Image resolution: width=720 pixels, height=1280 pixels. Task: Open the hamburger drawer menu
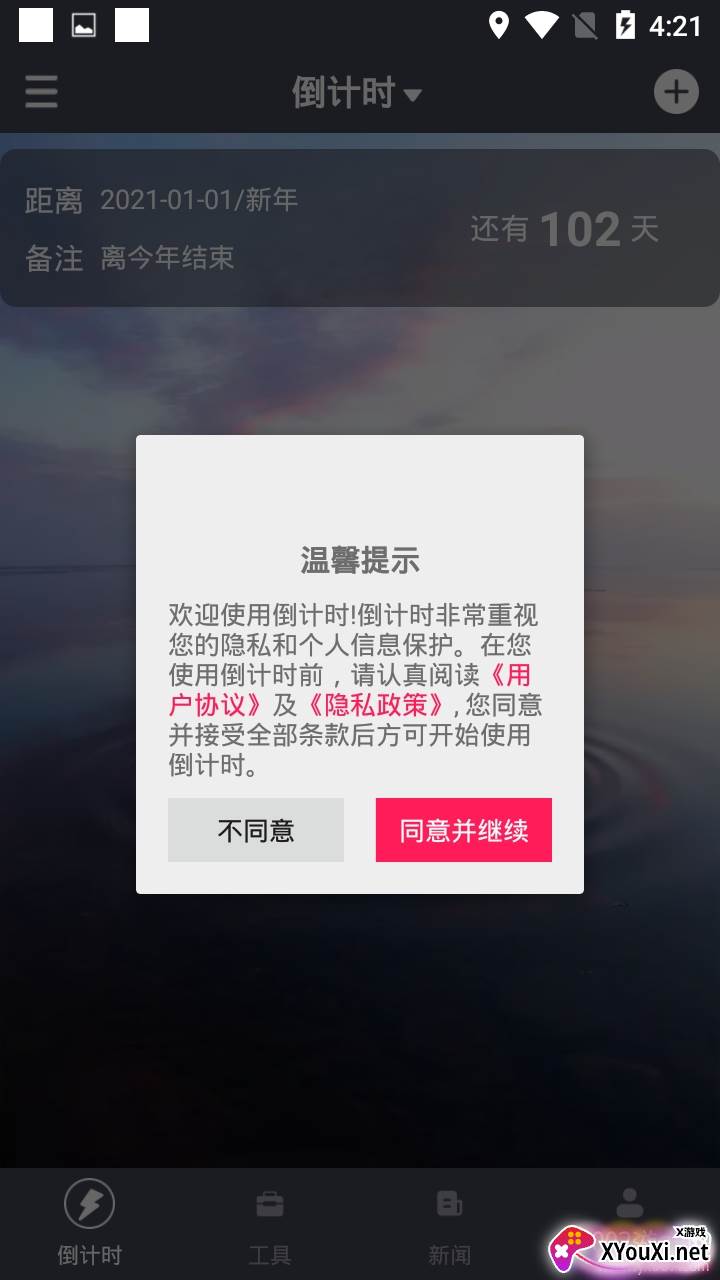click(x=41, y=92)
